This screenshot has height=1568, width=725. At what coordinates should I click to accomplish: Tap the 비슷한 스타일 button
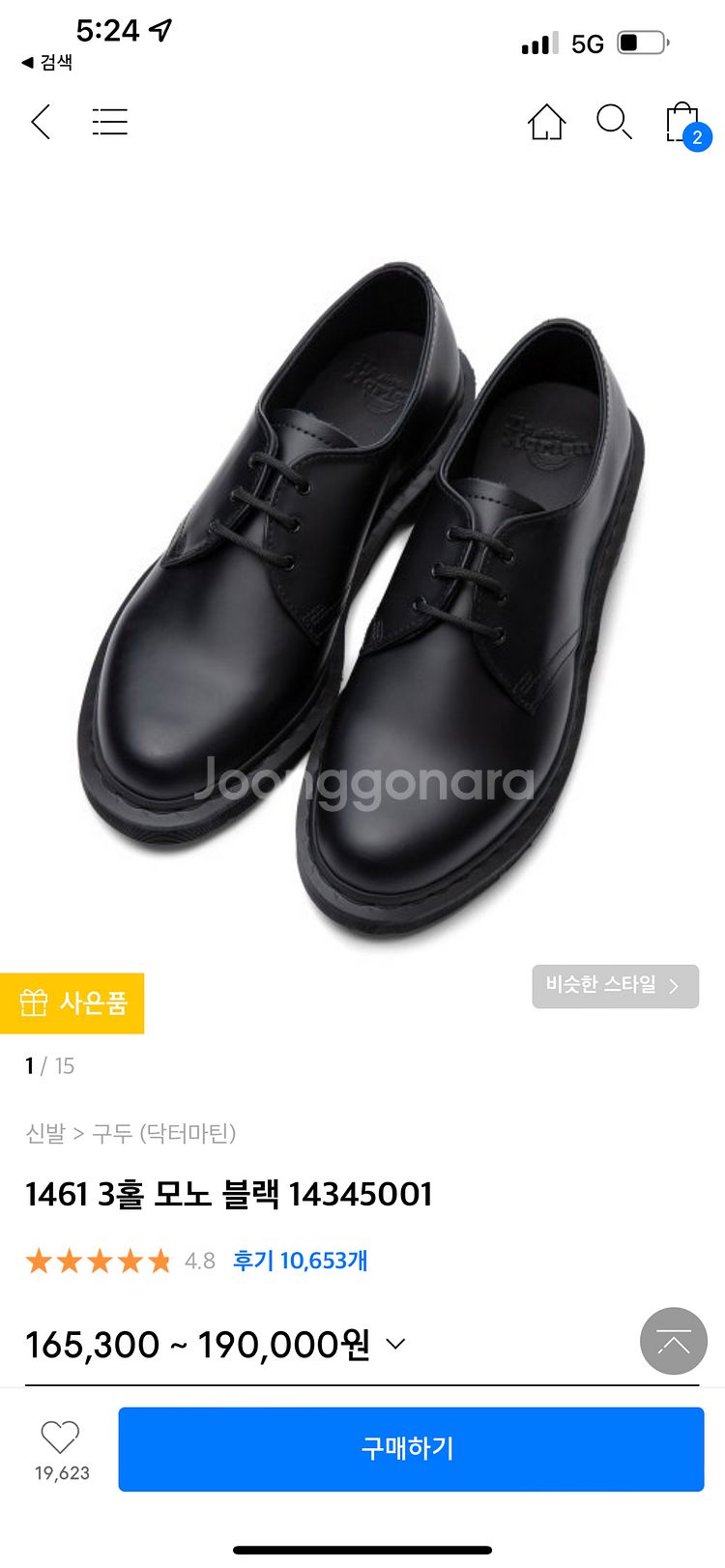[615, 986]
